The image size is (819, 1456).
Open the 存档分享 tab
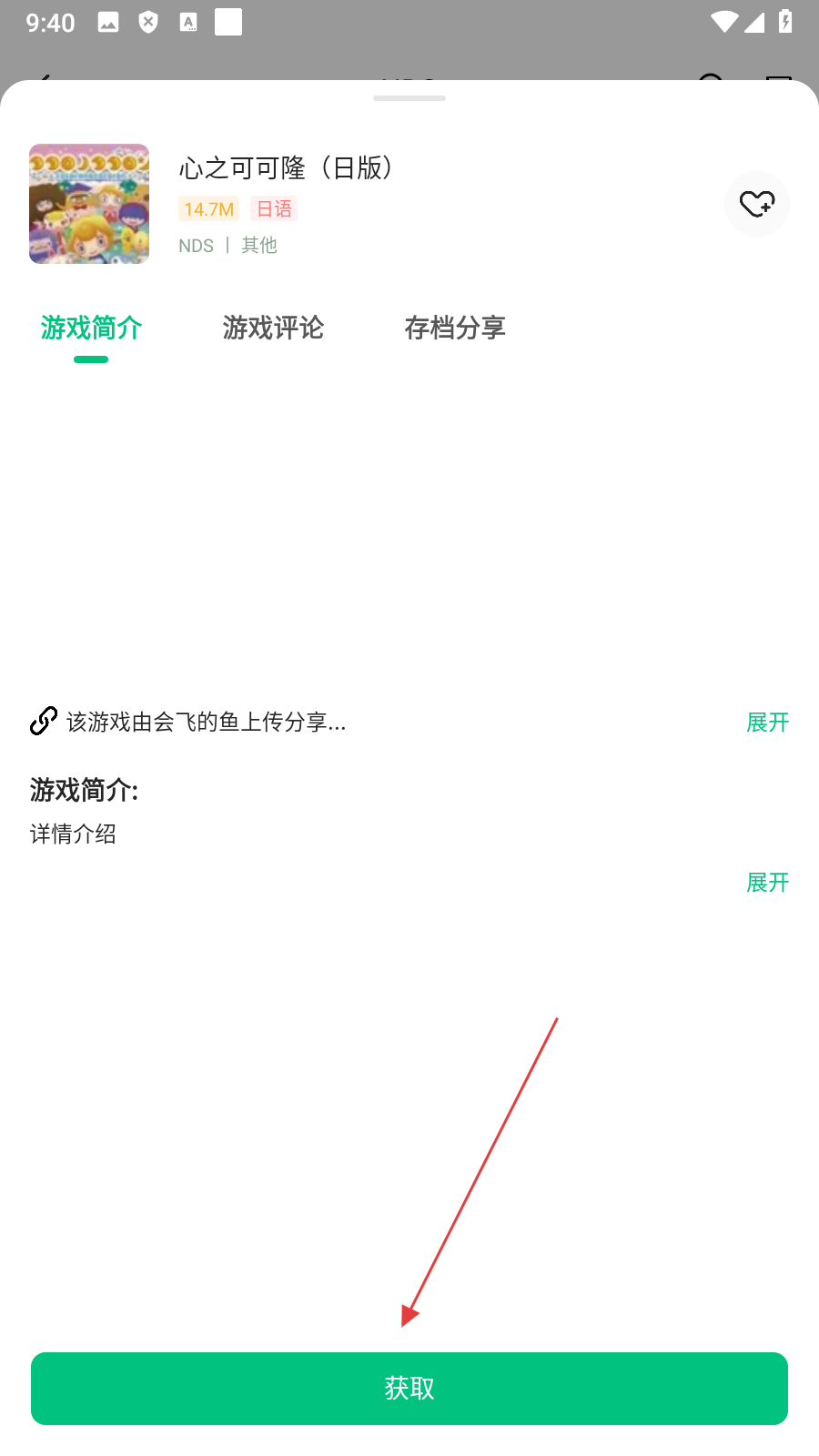[455, 328]
